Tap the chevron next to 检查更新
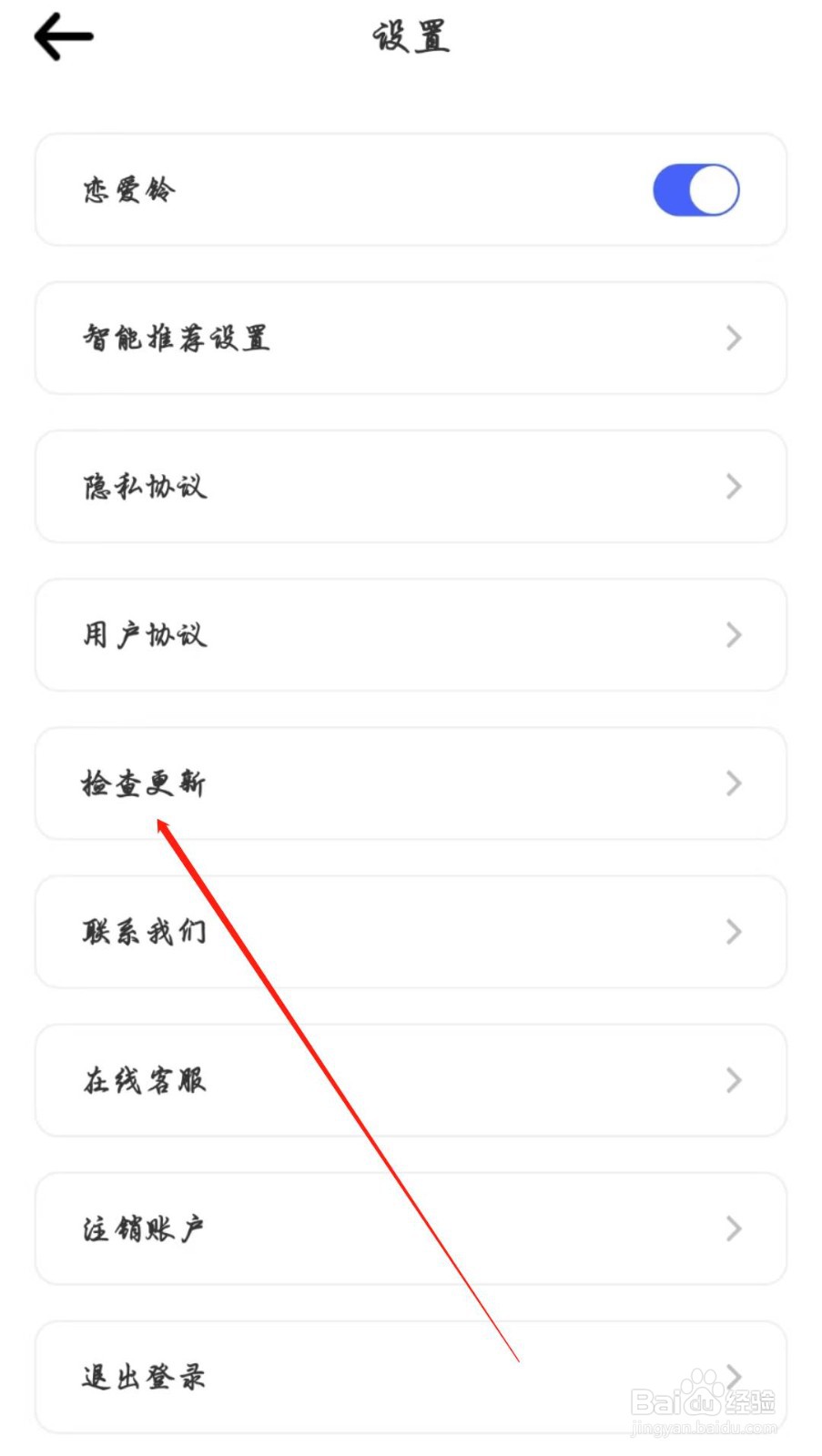 pyautogui.click(x=734, y=784)
